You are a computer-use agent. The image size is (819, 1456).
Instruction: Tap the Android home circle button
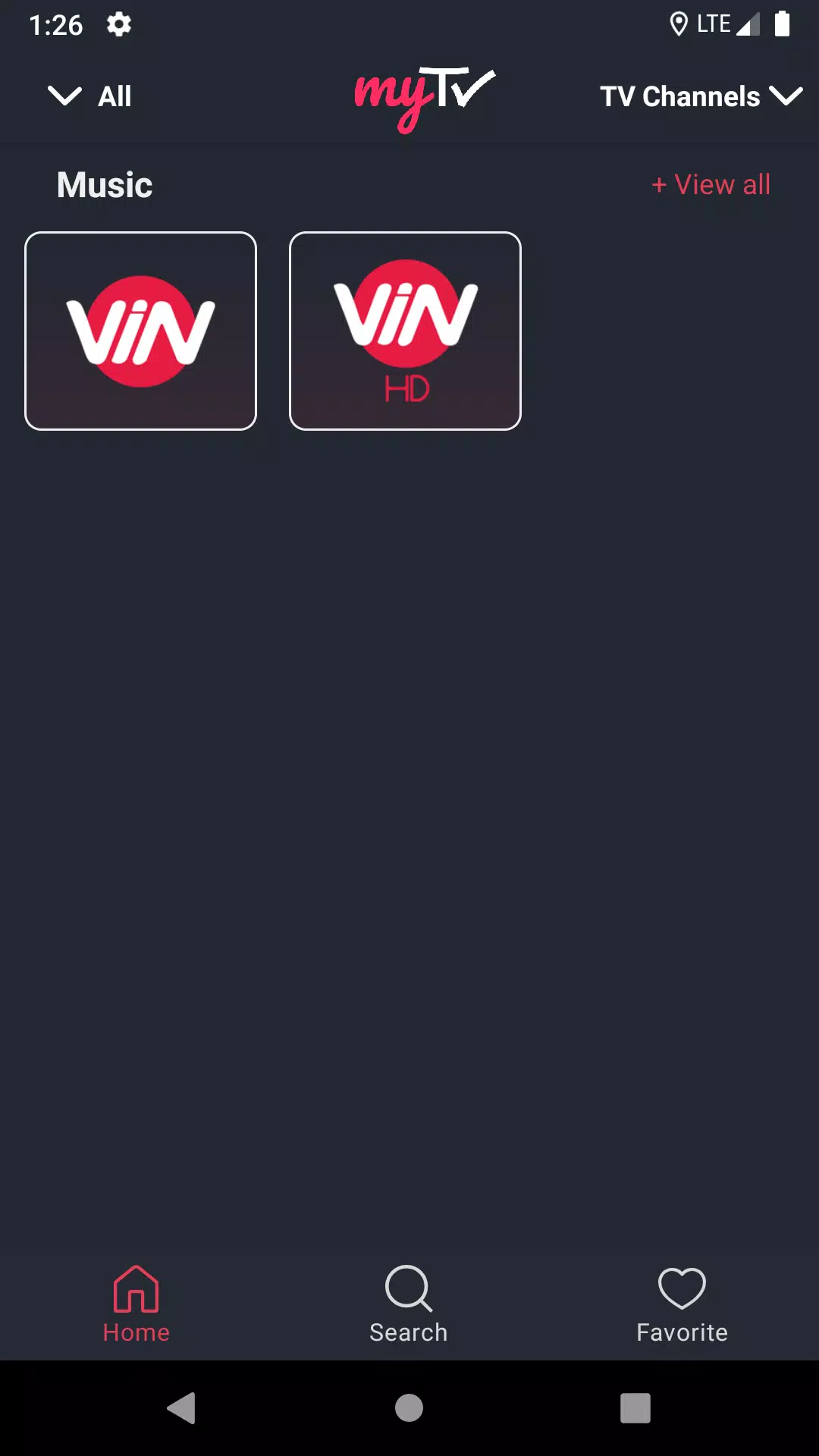pyautogui.click(x=409, y=1409)
